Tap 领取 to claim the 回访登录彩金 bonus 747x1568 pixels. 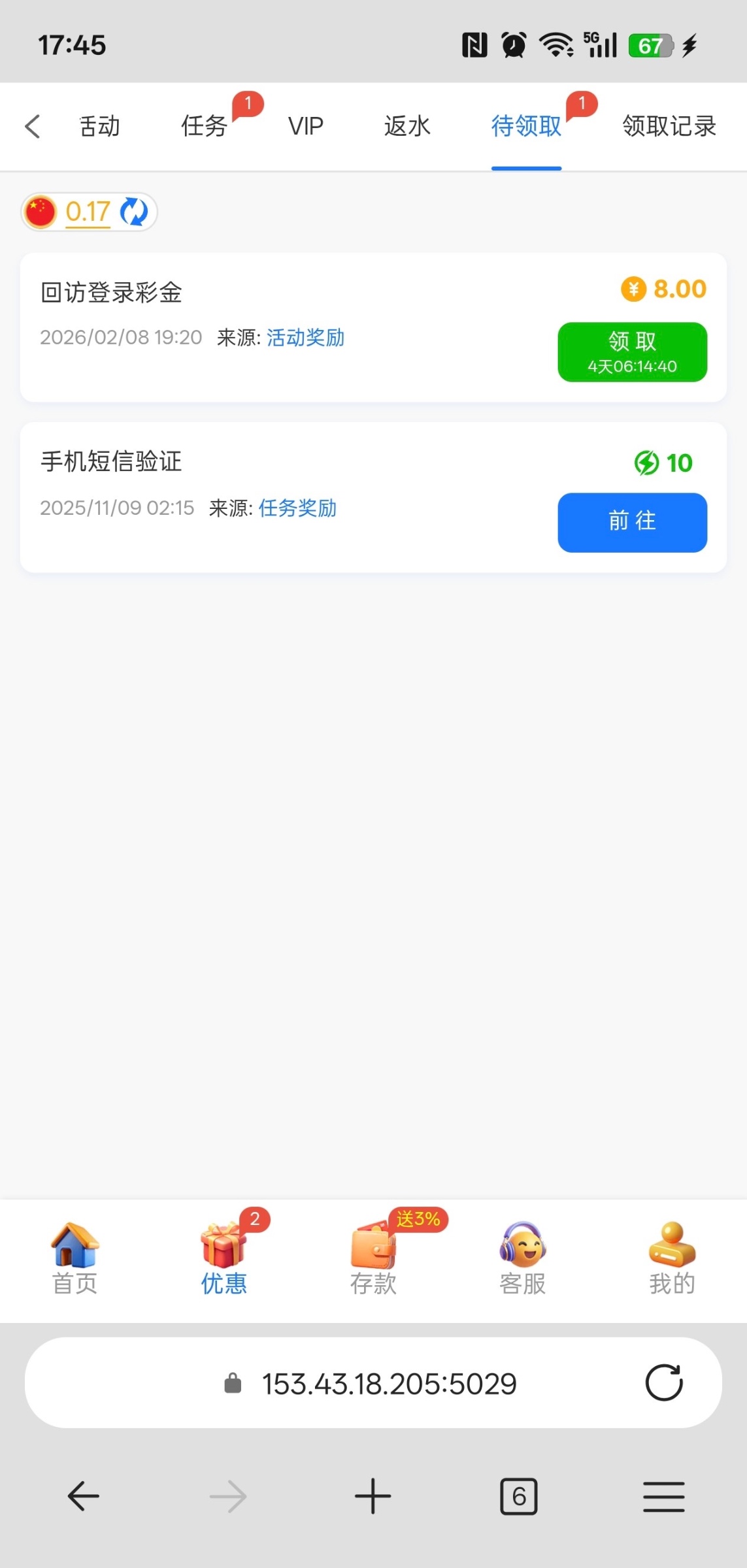[632, 352]
